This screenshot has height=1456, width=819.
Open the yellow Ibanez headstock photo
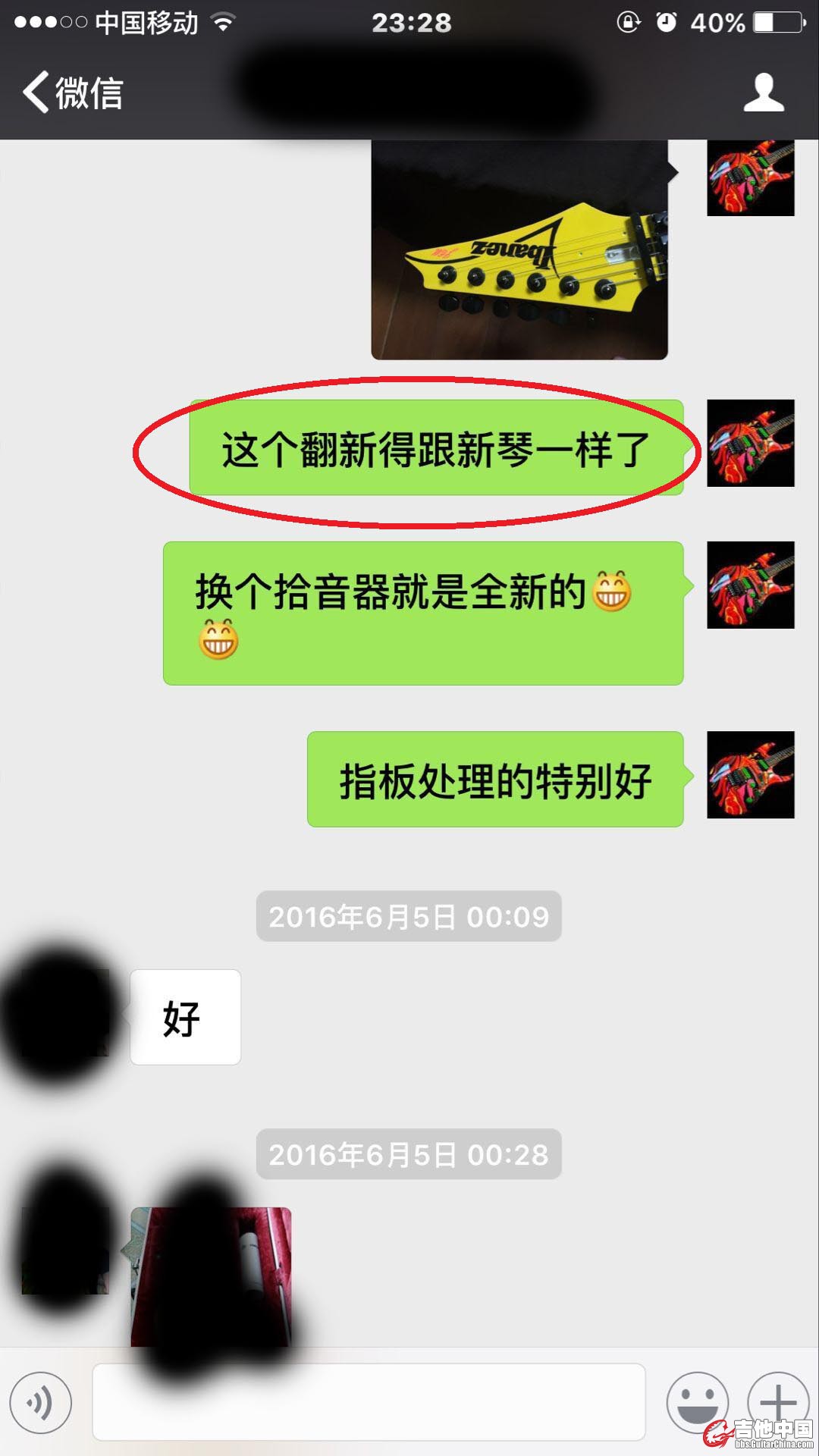tap(519, 250)
